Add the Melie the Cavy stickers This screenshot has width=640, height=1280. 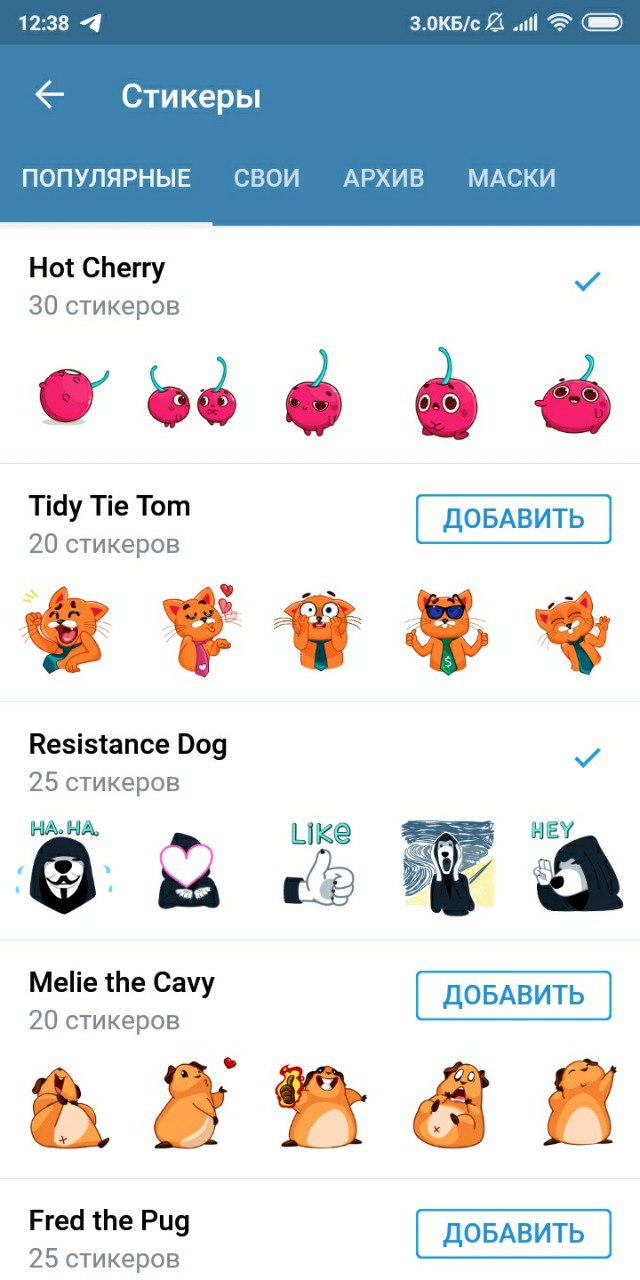point(513,995)
